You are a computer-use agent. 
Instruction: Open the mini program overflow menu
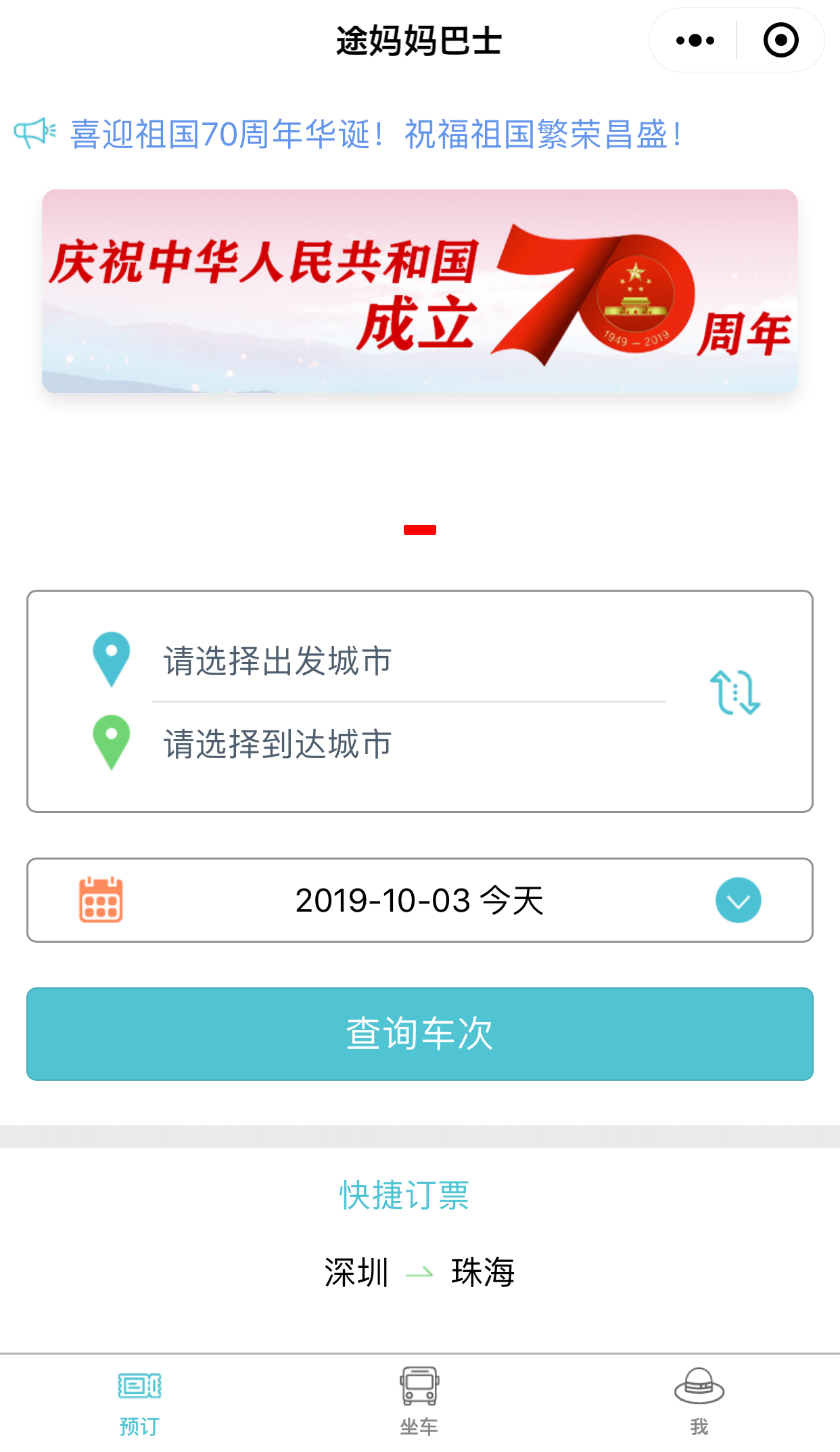pyautogui.click(x=695, y=41)
